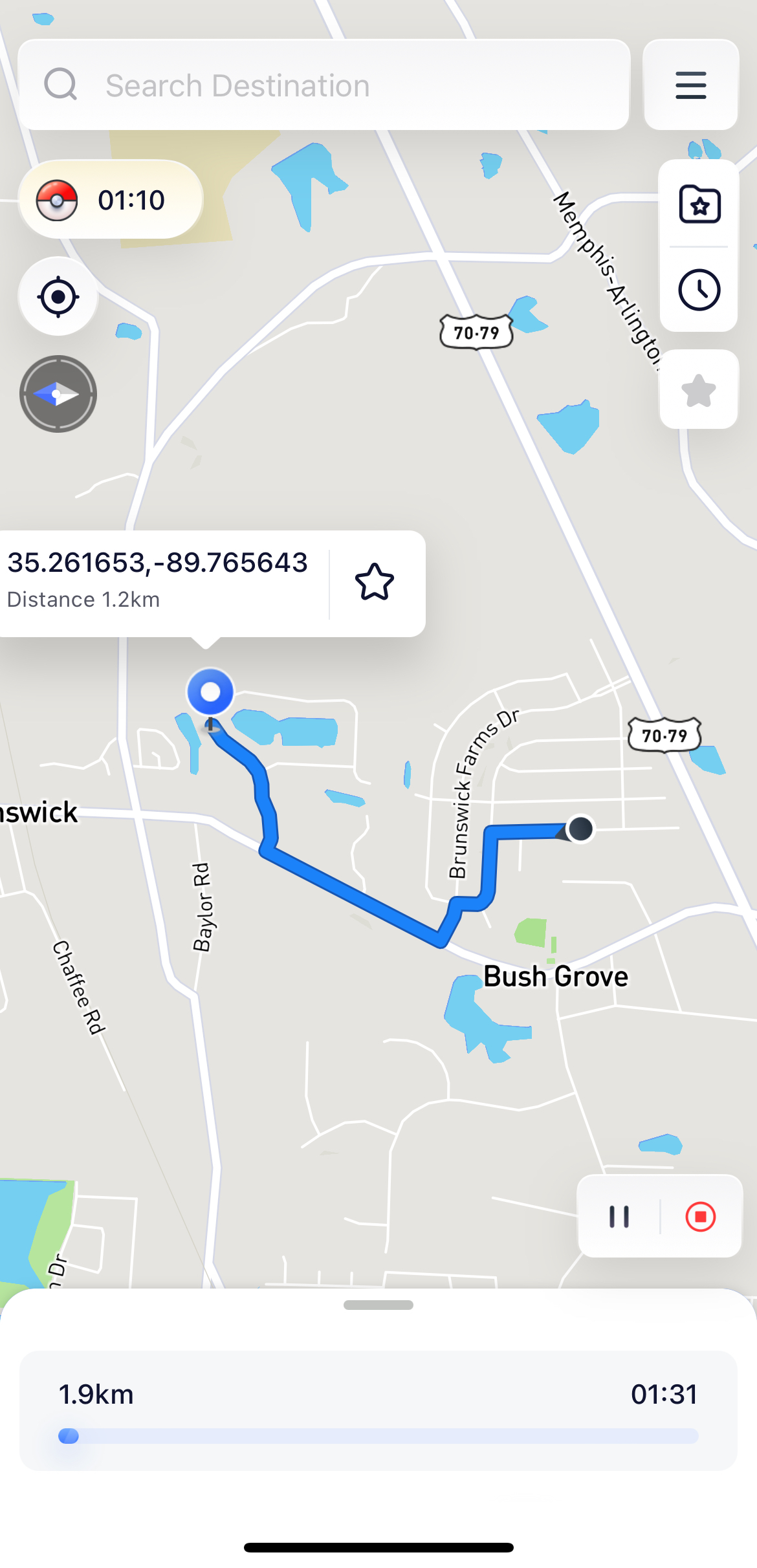This screenshot has width=757, height=1568.
Task: Reset map orientation with the compass
Action: pyautogui.click(x=58, y=393)
